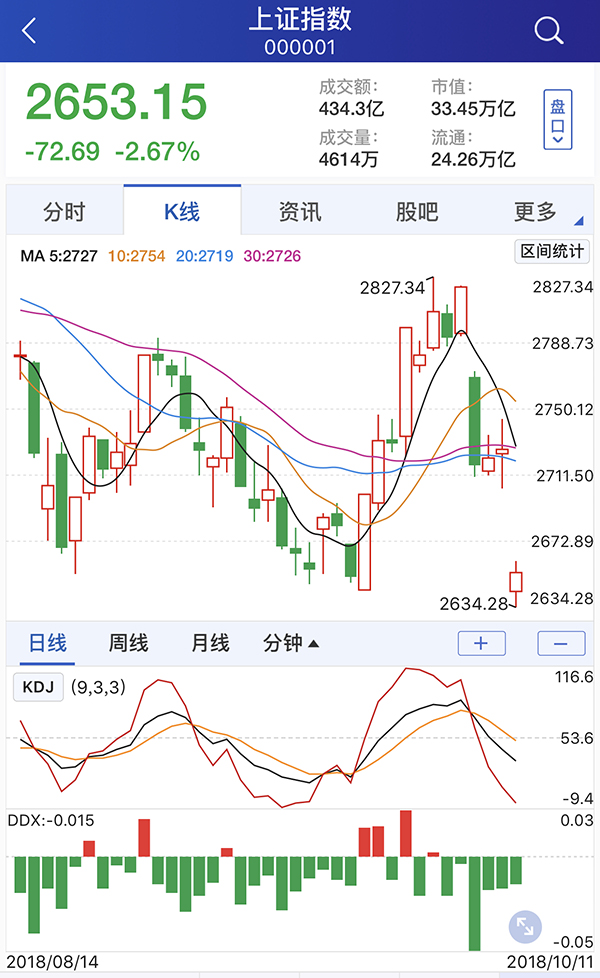This screenshot has width=600, height=978.
Task: Tap the 区间统计 button
Action: pyautogui.click(x=552, y=251)
